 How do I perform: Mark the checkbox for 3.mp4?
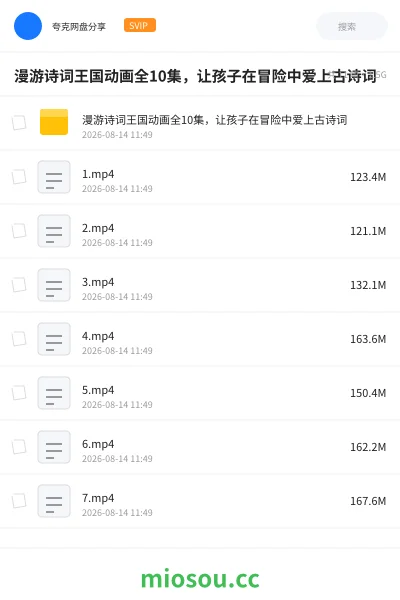click(x=19, y=285)
